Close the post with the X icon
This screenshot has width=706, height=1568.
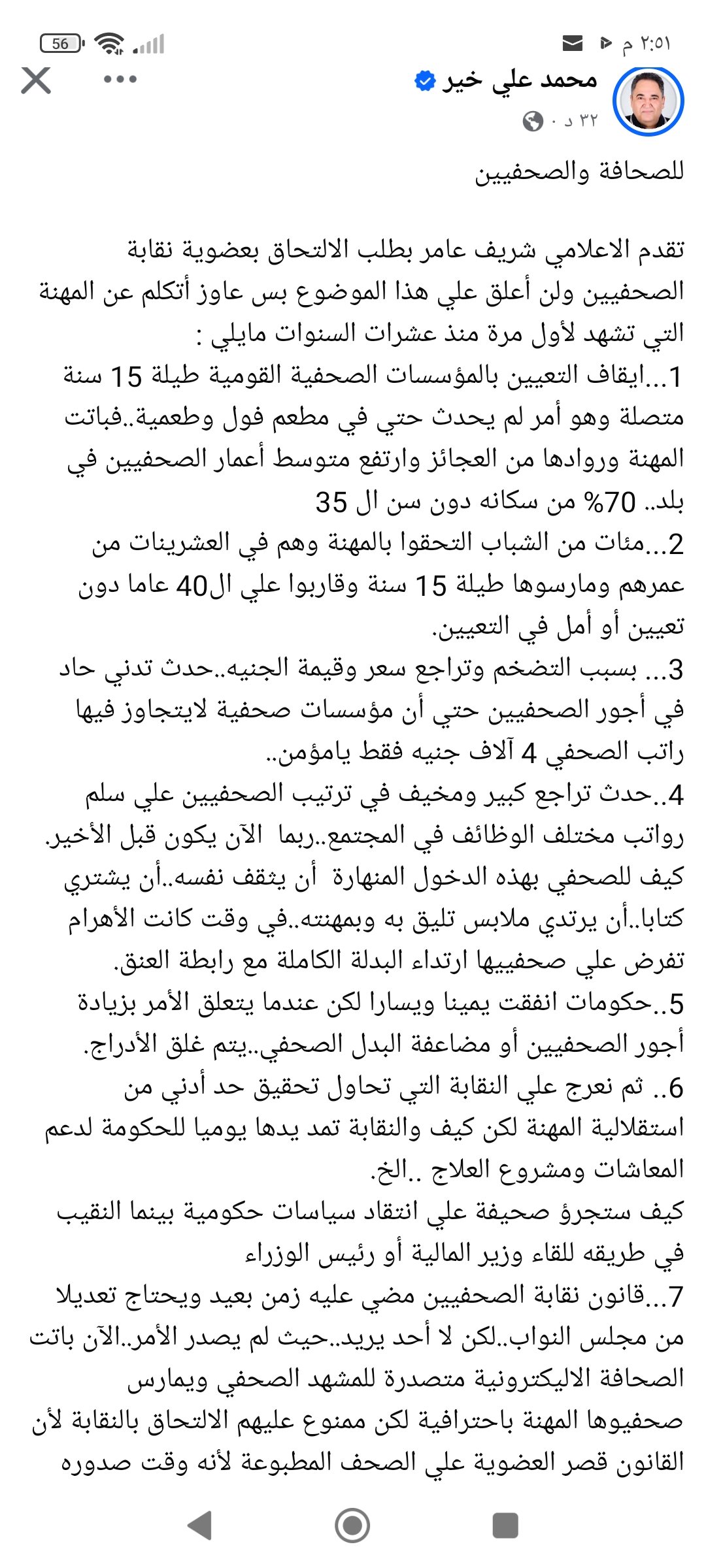tap(36, 80)
